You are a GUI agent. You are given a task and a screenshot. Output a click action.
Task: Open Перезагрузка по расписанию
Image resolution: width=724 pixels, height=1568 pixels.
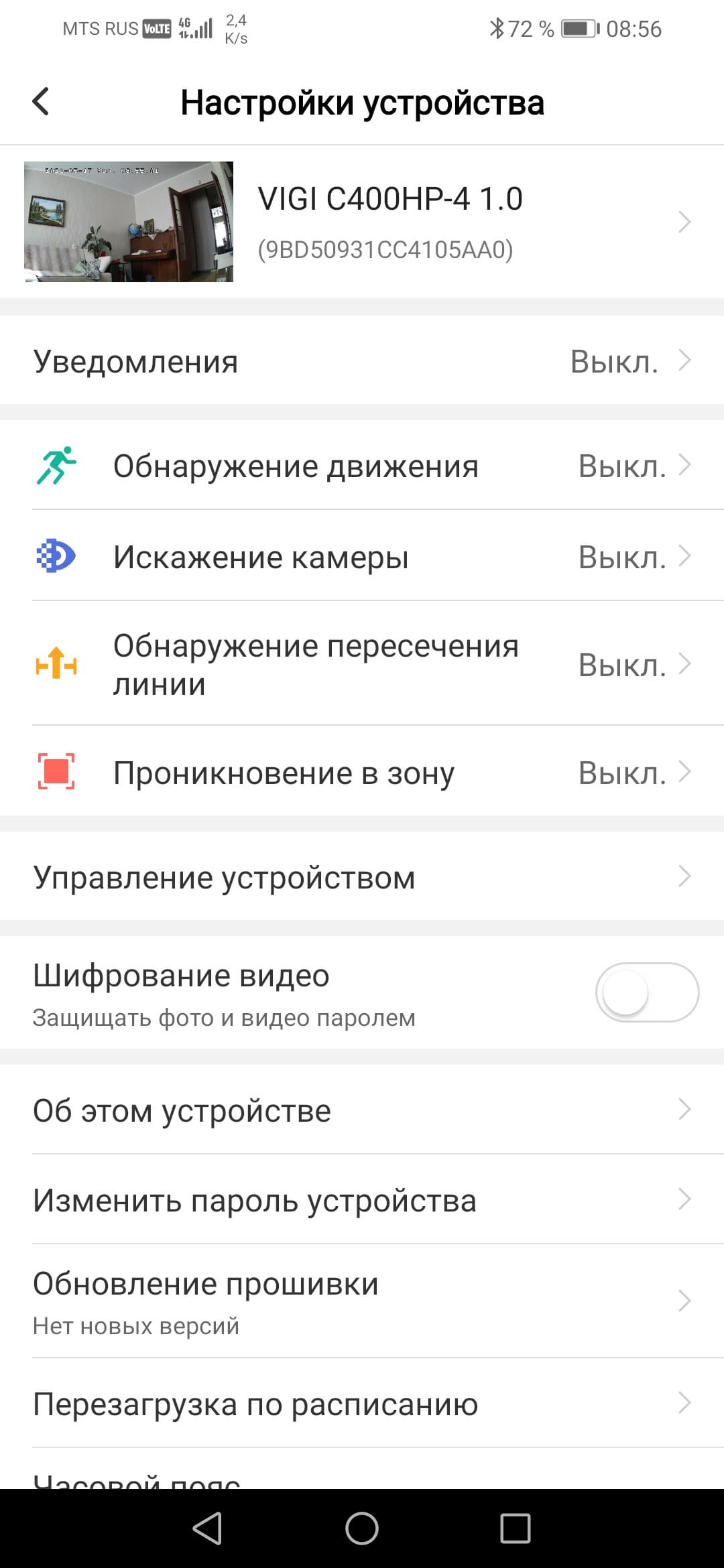[x=362, y=1404]
